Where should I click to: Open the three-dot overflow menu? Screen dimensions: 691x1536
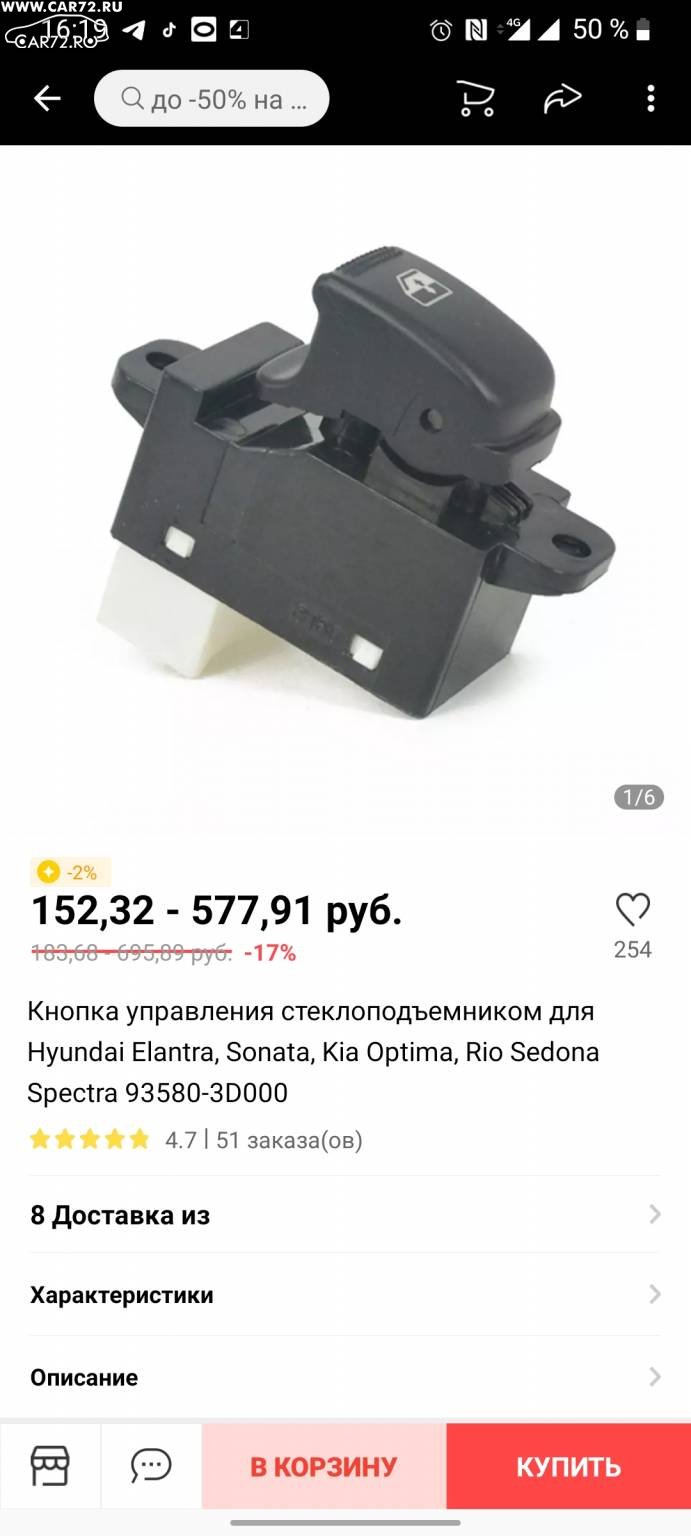651,98
